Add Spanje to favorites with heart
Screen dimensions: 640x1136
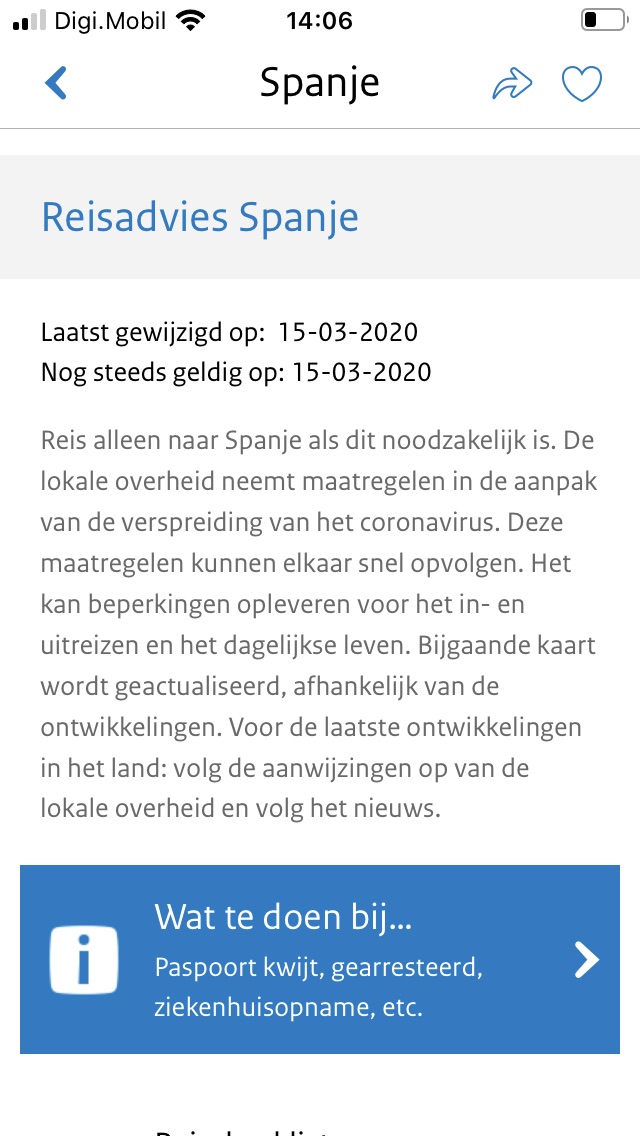pyautogui.click(x=582, y=84)
